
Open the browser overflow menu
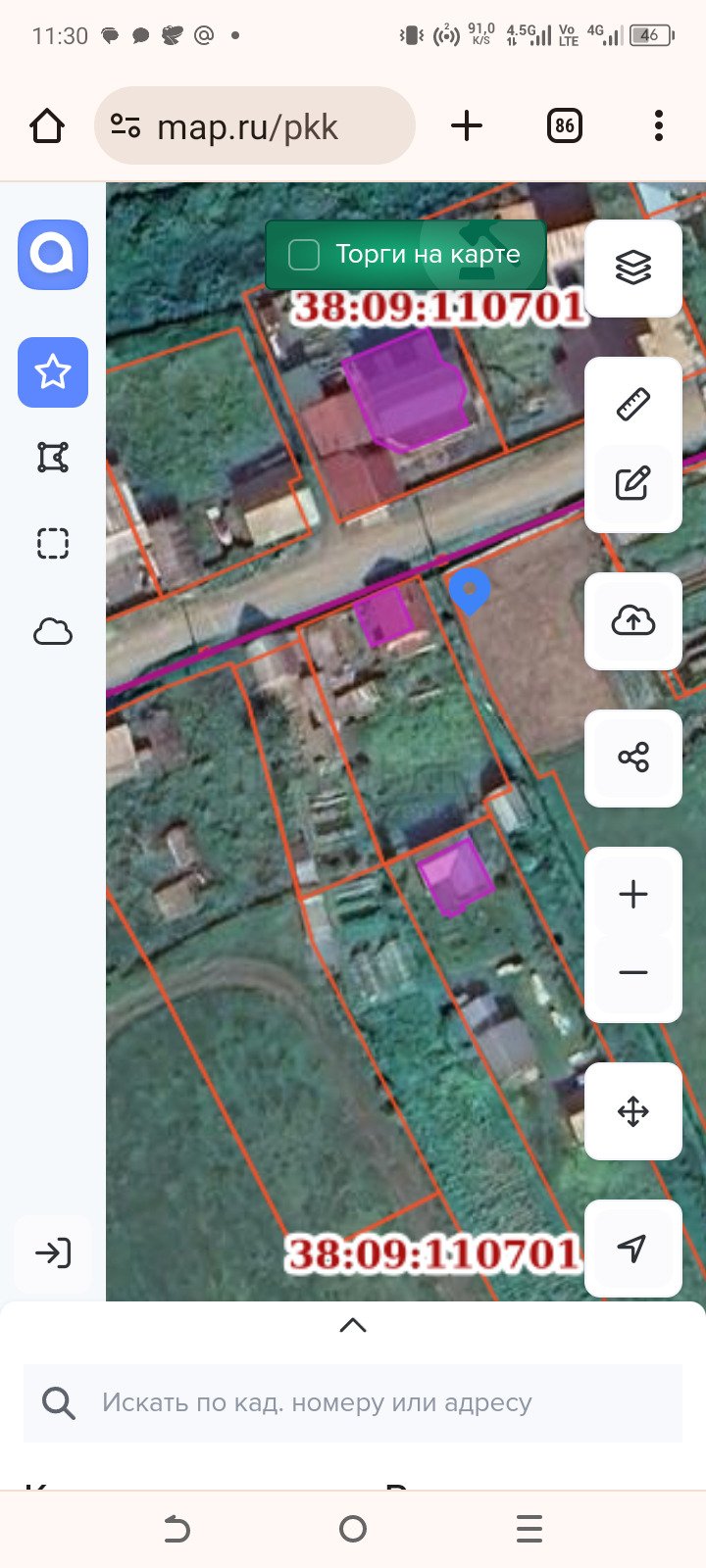pos(658,125)
